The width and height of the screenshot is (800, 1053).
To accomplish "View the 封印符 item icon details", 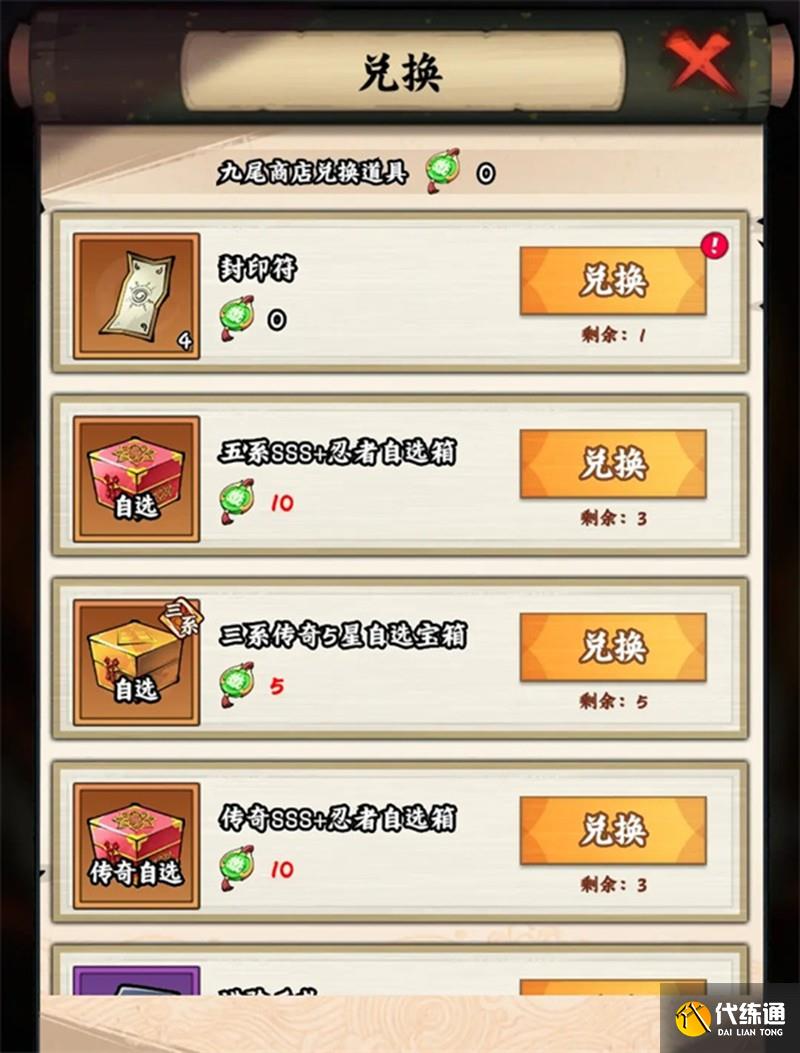I will pyautogui.click(x=136, y=296).
